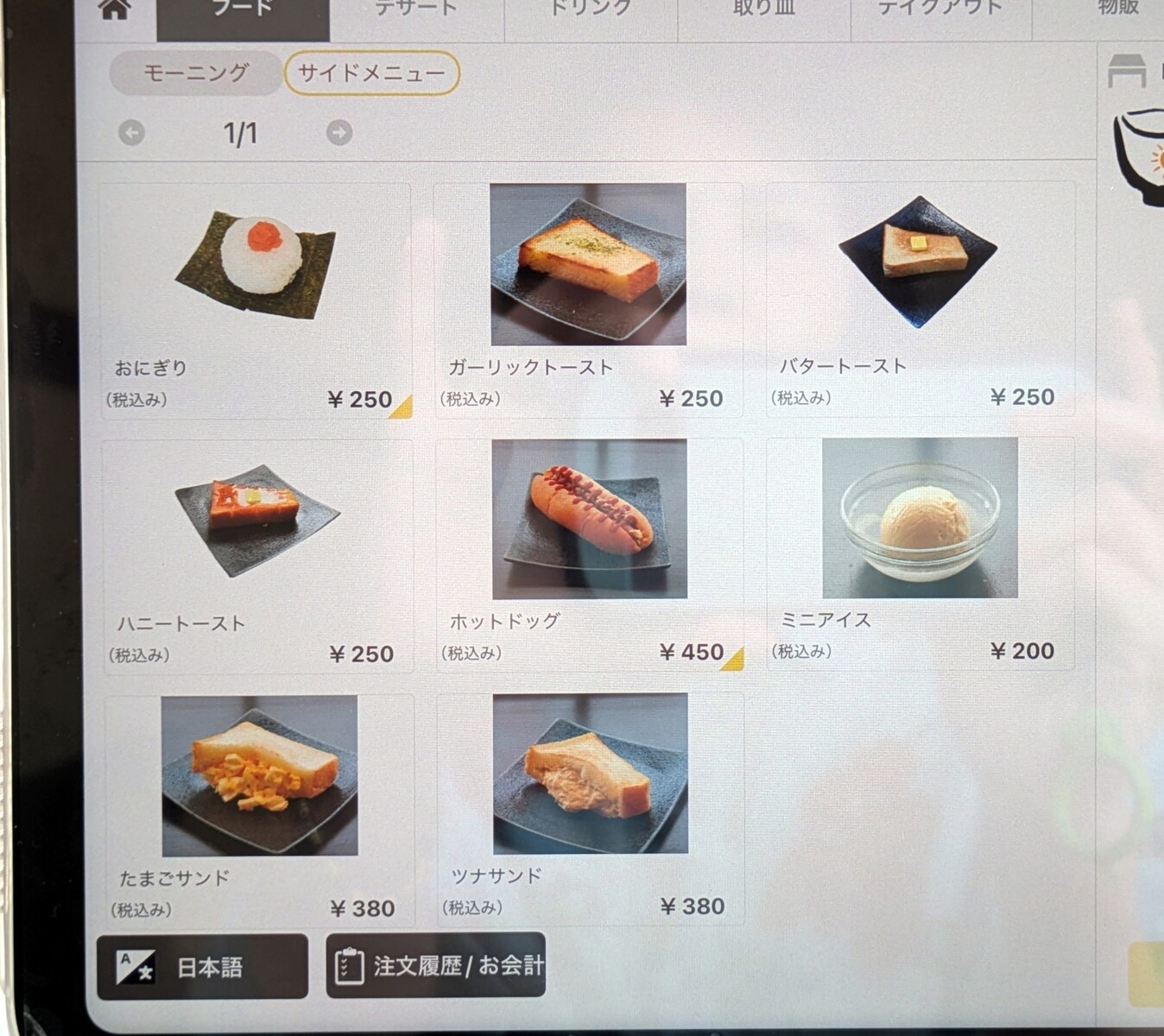The height and width of the screenshot is (1036, 1164).
Task: Open the テイクアウト tab
Action: coord(940,12)
